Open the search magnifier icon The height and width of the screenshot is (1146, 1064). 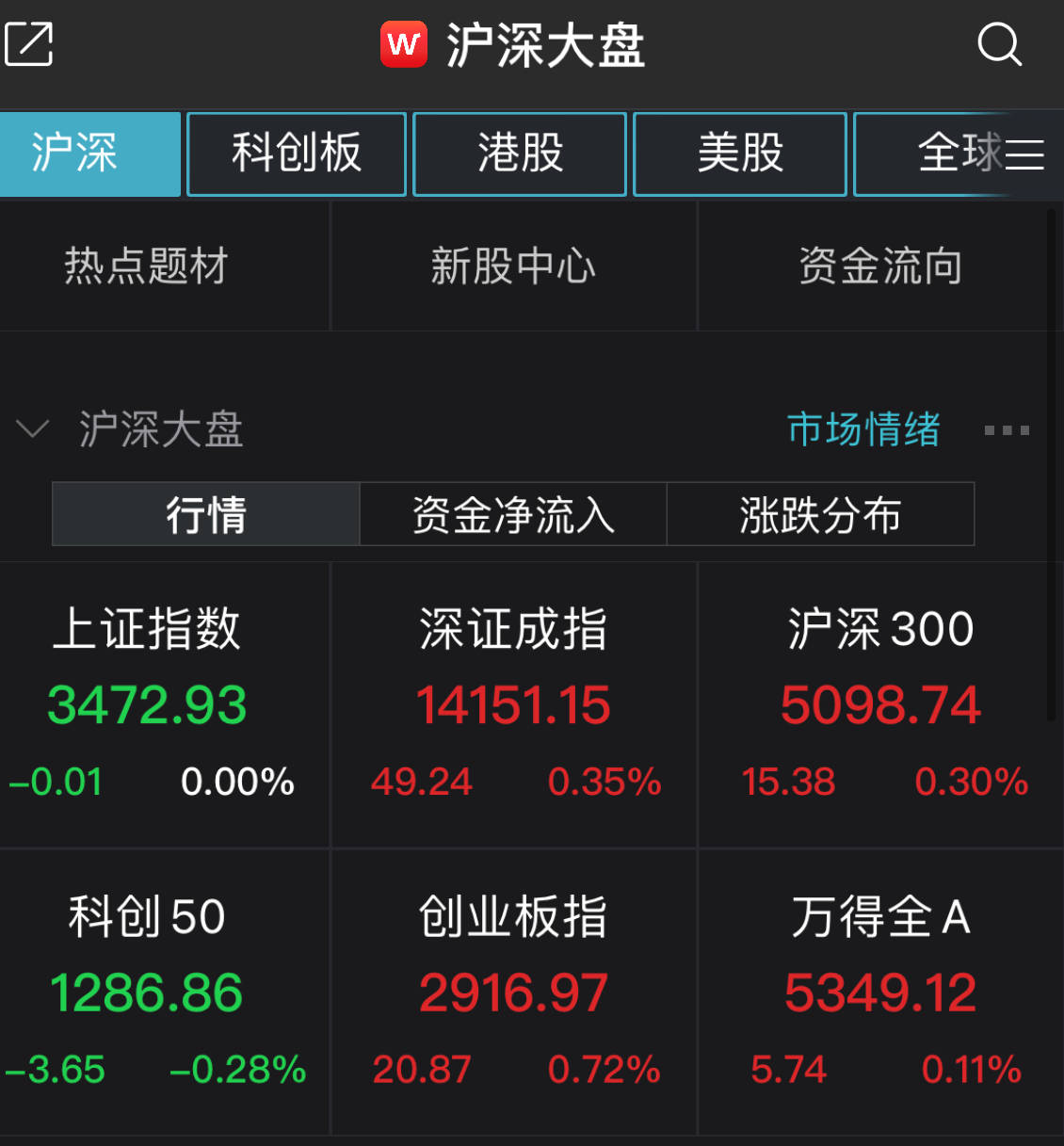pos(1001,44)
